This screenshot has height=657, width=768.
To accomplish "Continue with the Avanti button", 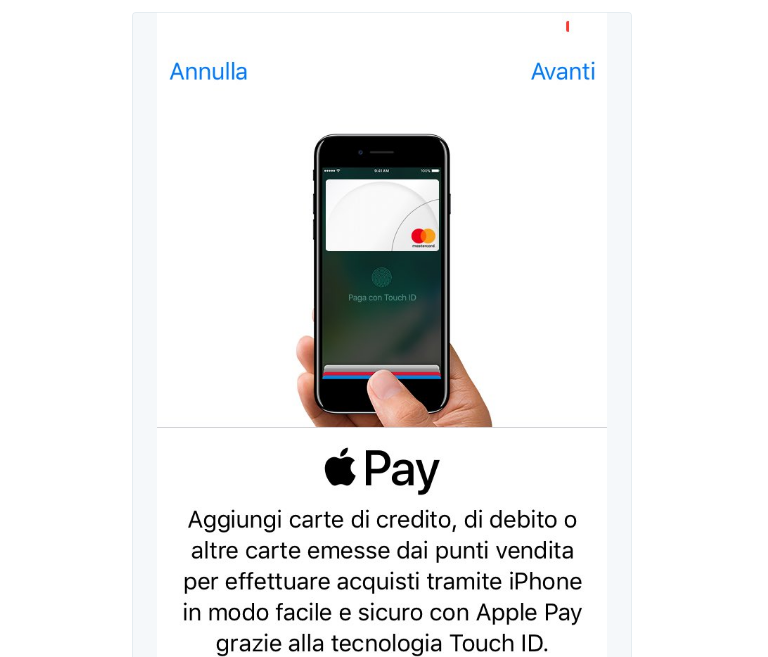I will click(x=563, y=72).
